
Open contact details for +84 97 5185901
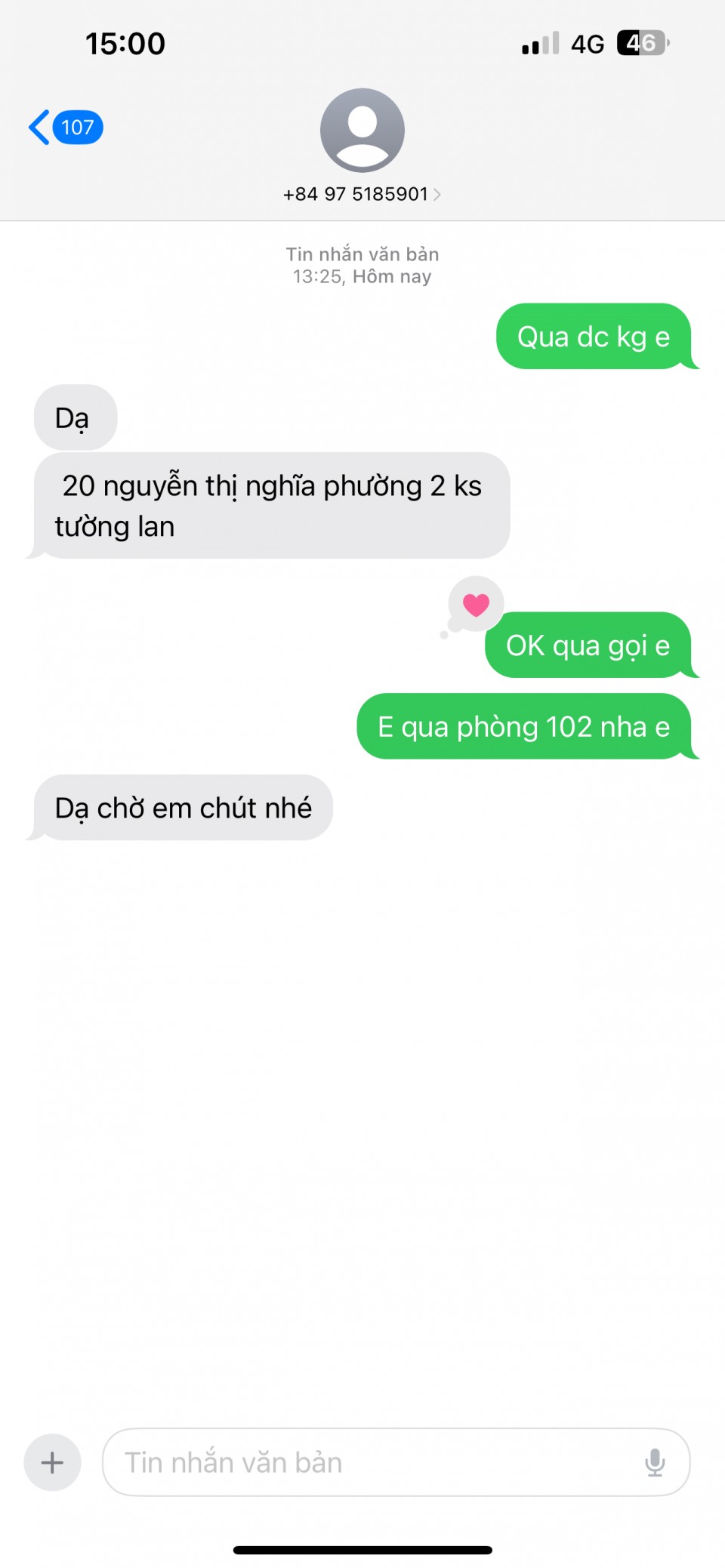(362, 194)
